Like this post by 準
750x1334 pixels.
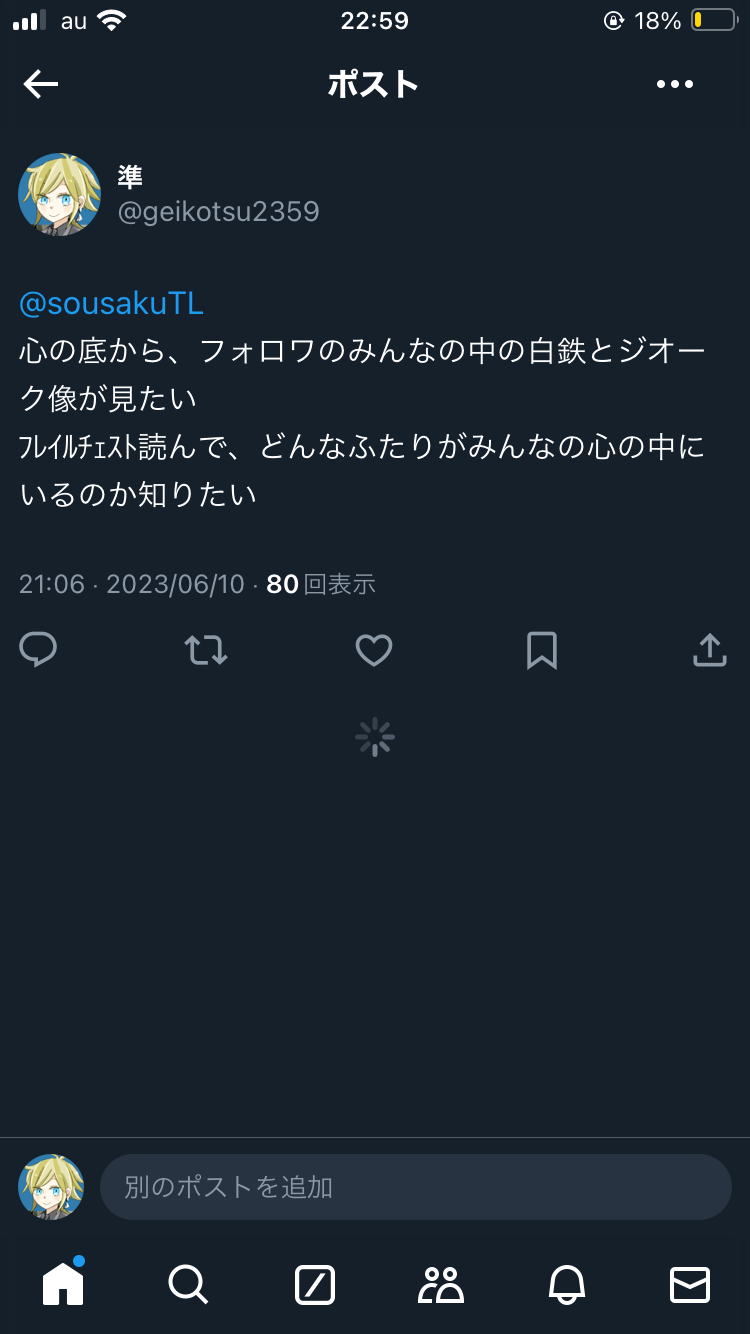pos(374,651)
